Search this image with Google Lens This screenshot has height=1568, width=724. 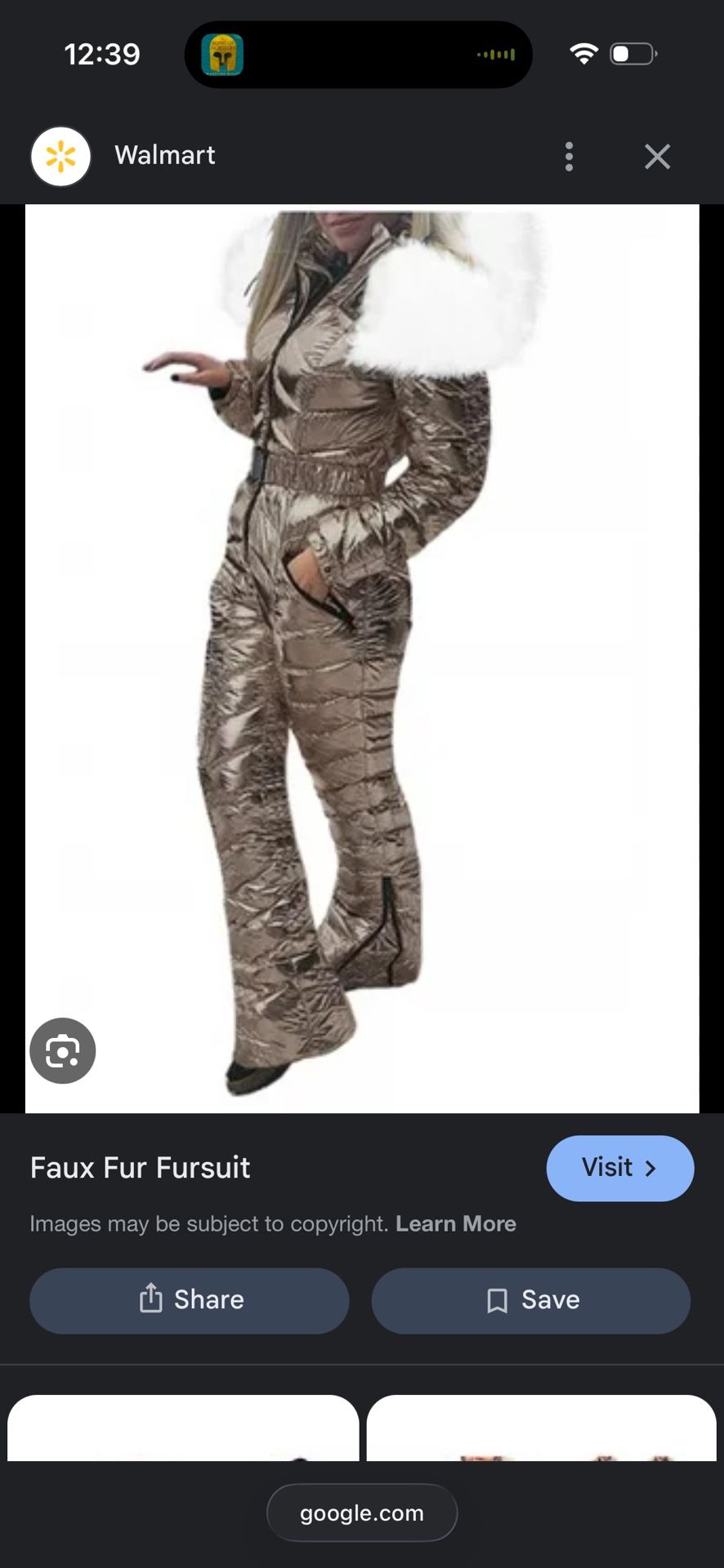(63, 1050)
